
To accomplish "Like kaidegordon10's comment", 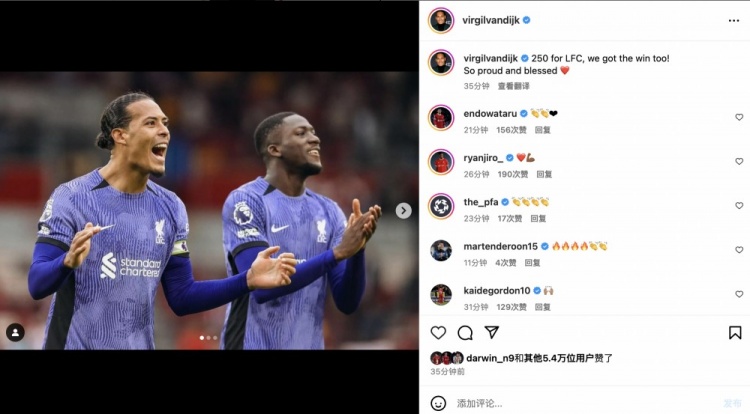I will 739,294.
